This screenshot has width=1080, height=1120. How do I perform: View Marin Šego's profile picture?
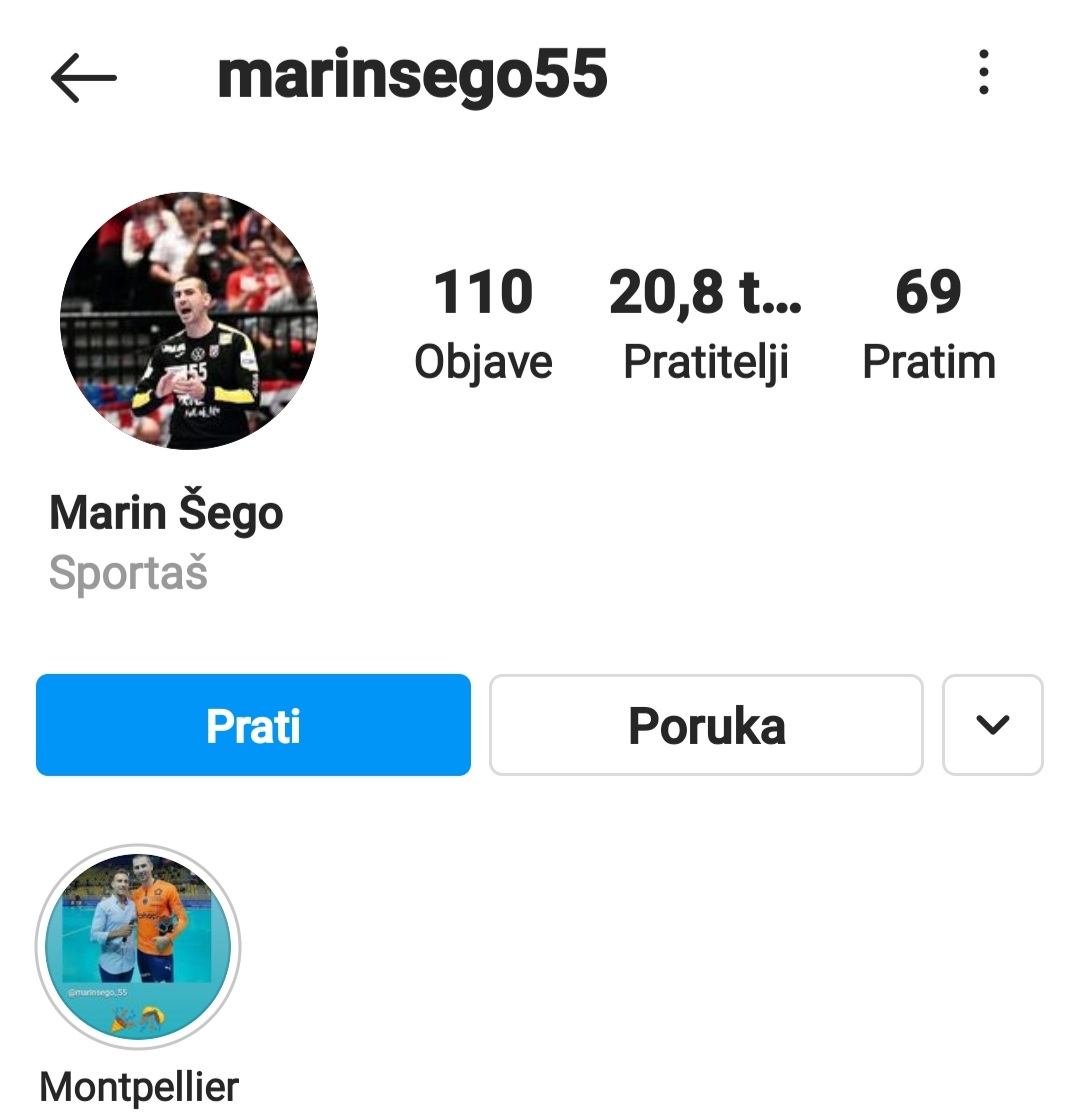coord(189,321)
